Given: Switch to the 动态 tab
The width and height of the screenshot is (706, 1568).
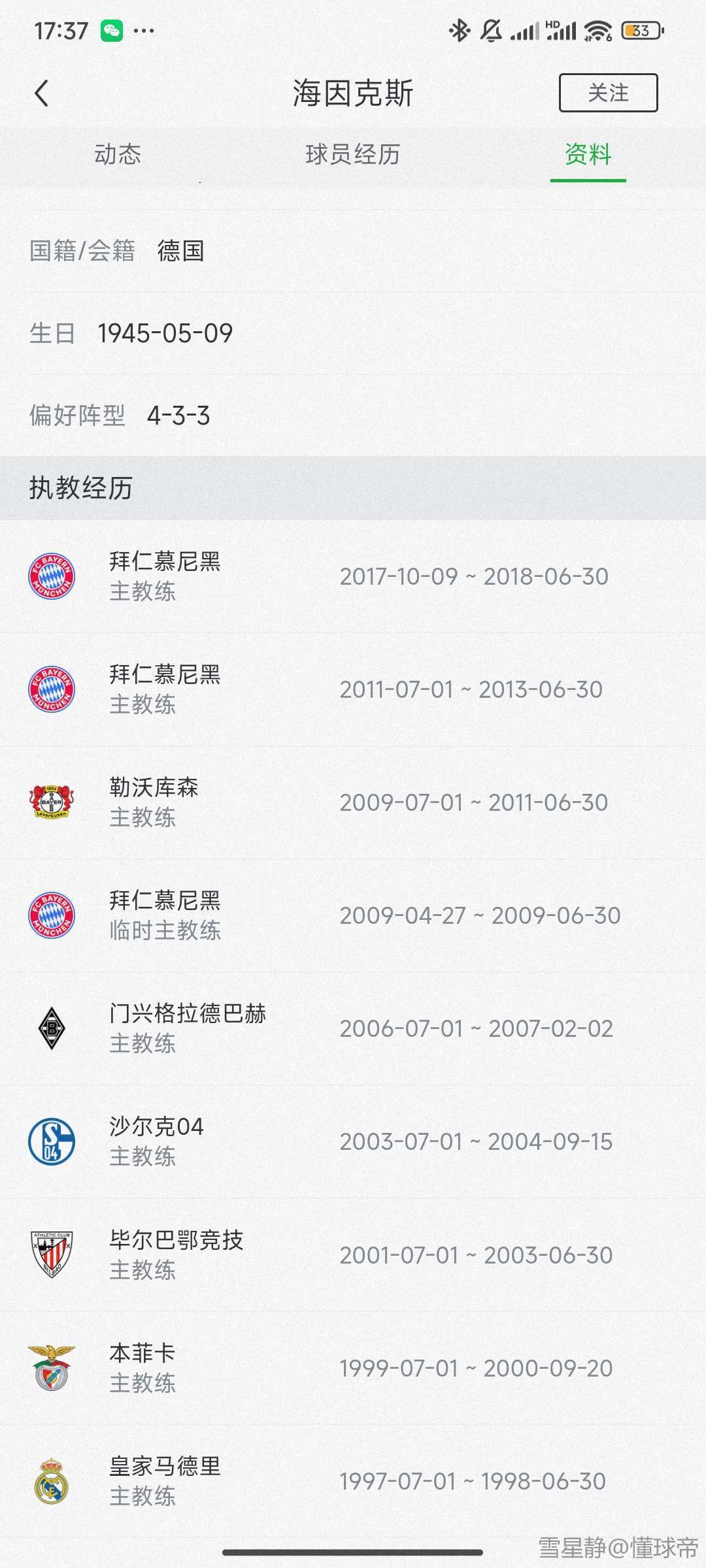Looking at the screenshot, I should 118,155.
